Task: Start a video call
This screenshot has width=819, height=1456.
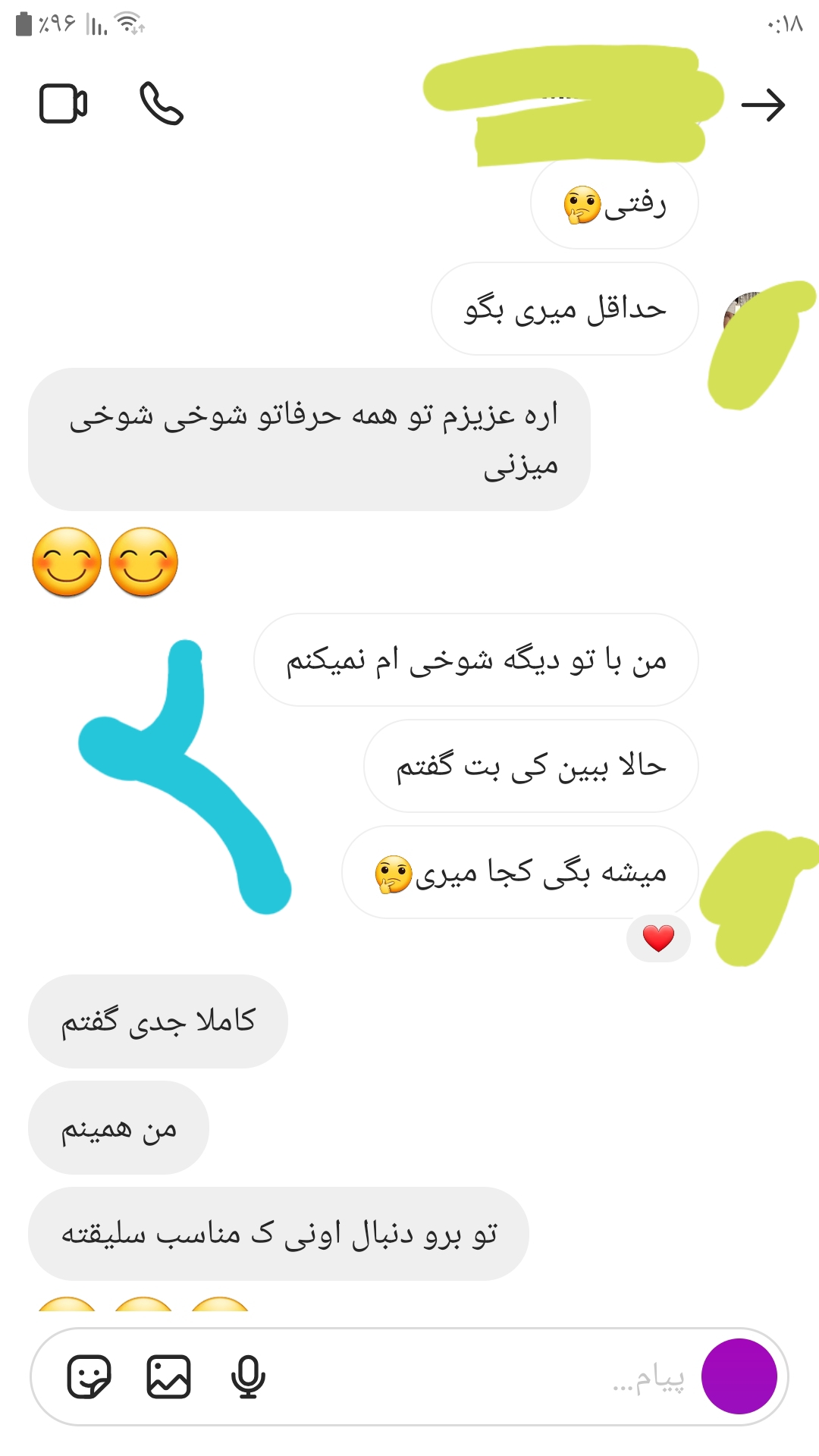Action: click(63, 103)
